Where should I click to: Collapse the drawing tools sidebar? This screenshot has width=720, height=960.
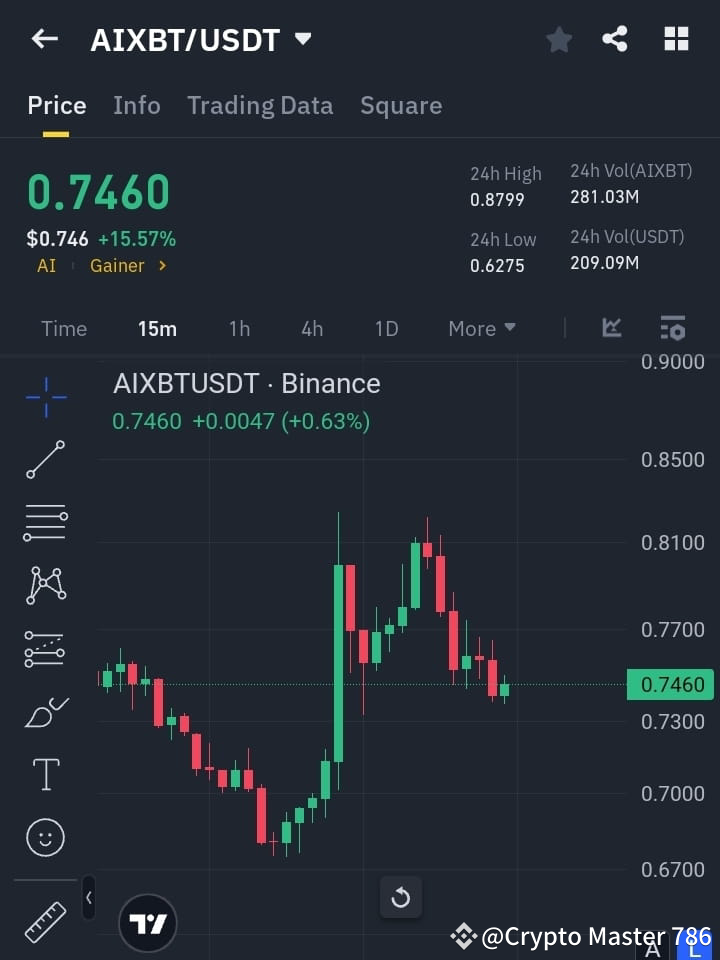tap(88, 898)
